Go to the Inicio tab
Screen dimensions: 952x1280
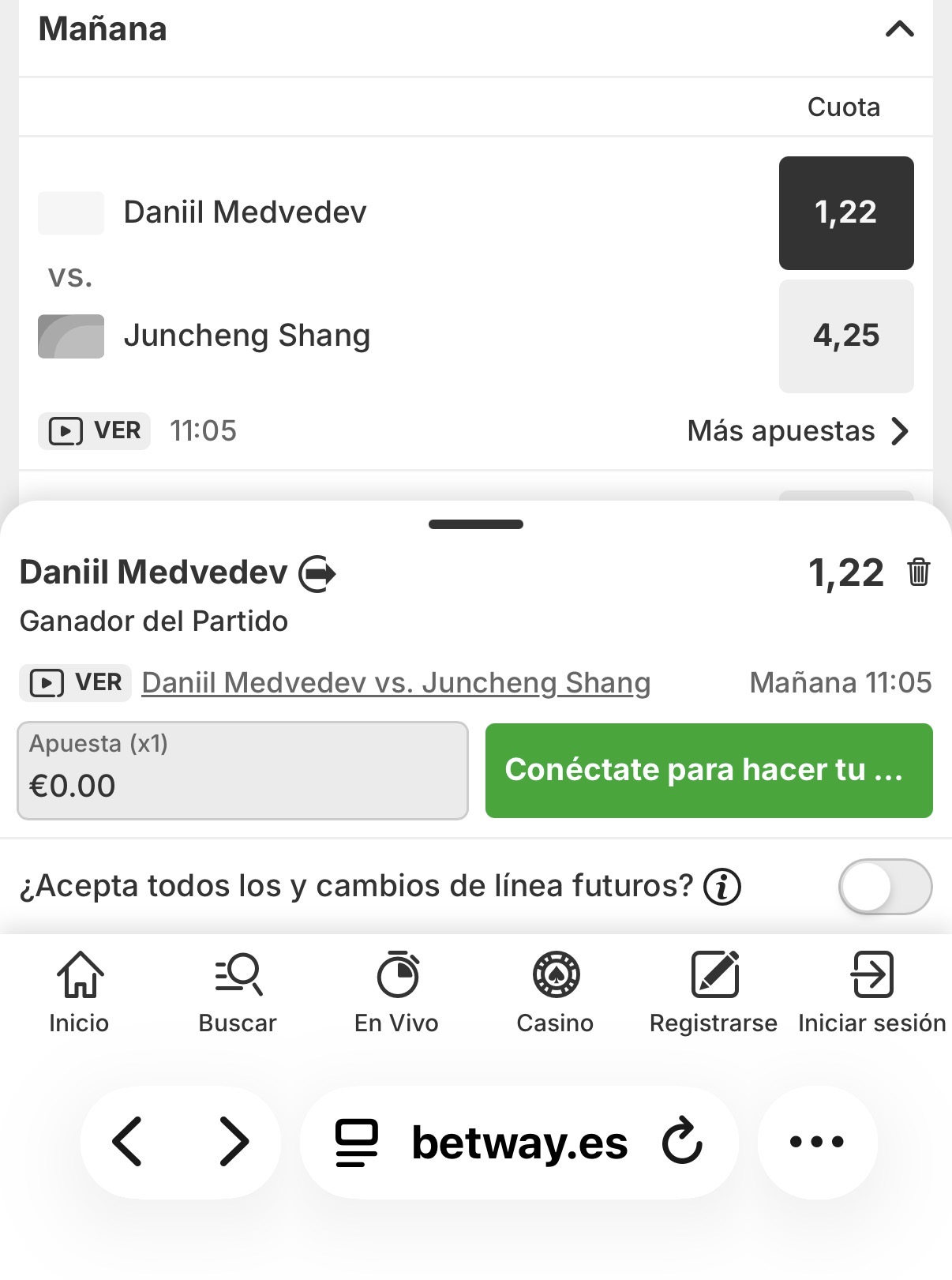click(79, 992)
